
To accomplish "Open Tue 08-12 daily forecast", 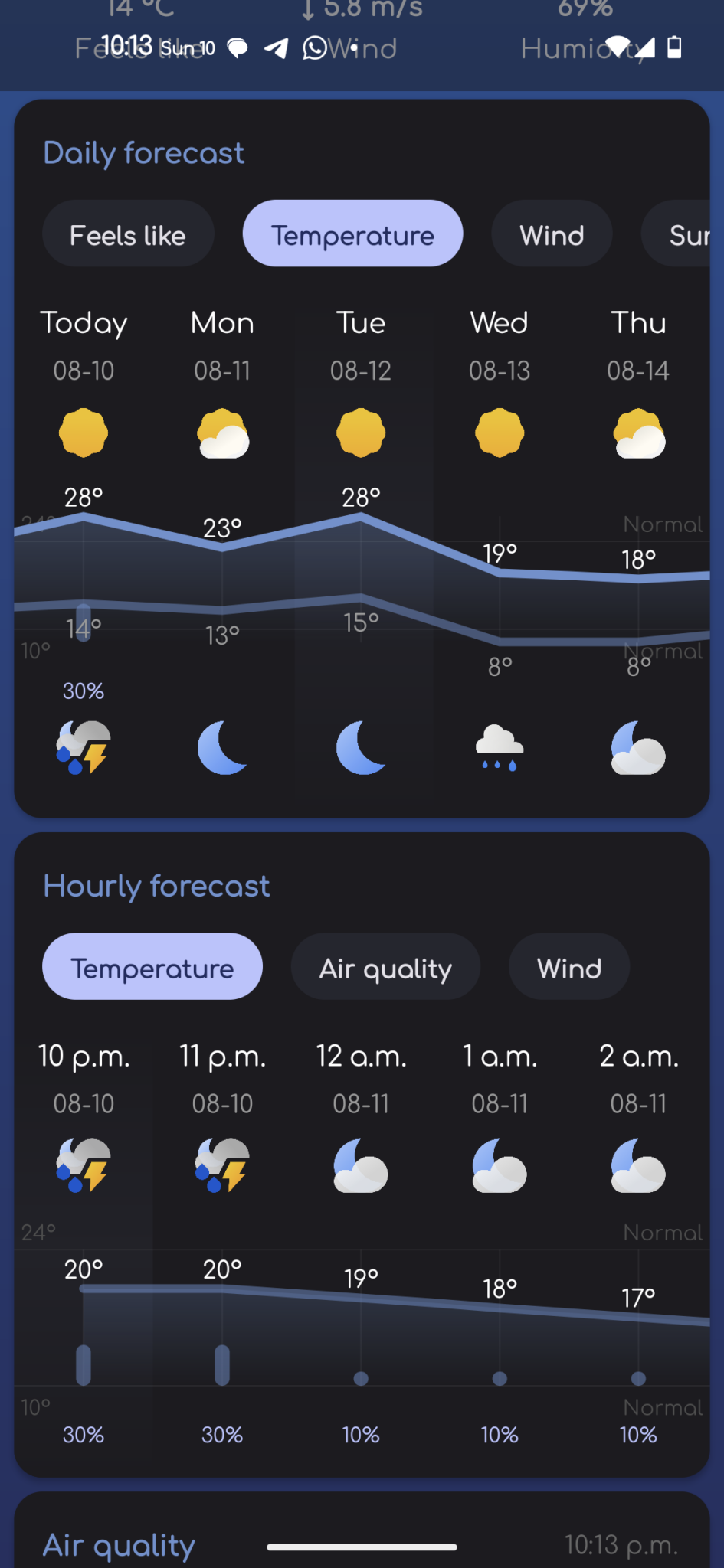I will (361, 536).
